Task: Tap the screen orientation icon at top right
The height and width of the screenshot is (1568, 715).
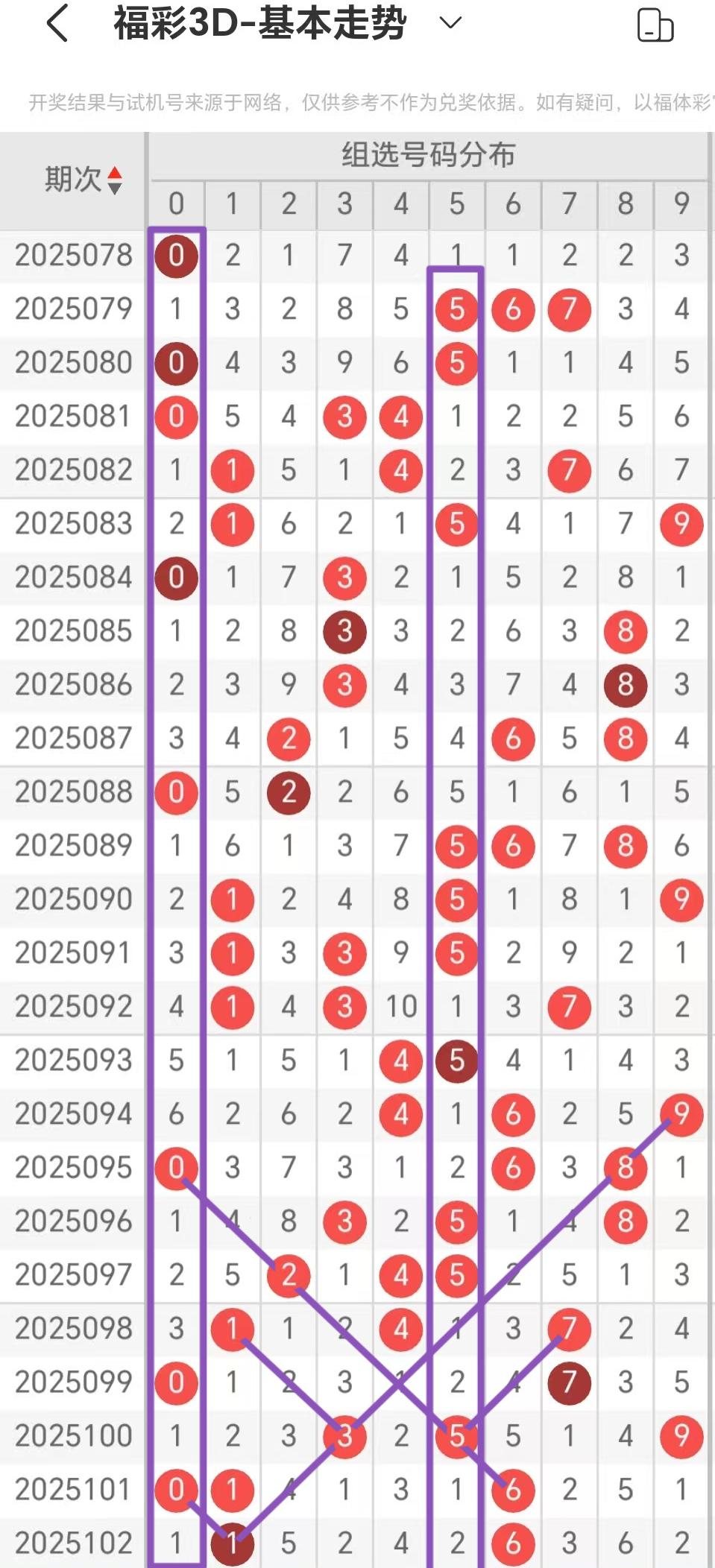Action: pyautogui.click(x=655, y=25)
